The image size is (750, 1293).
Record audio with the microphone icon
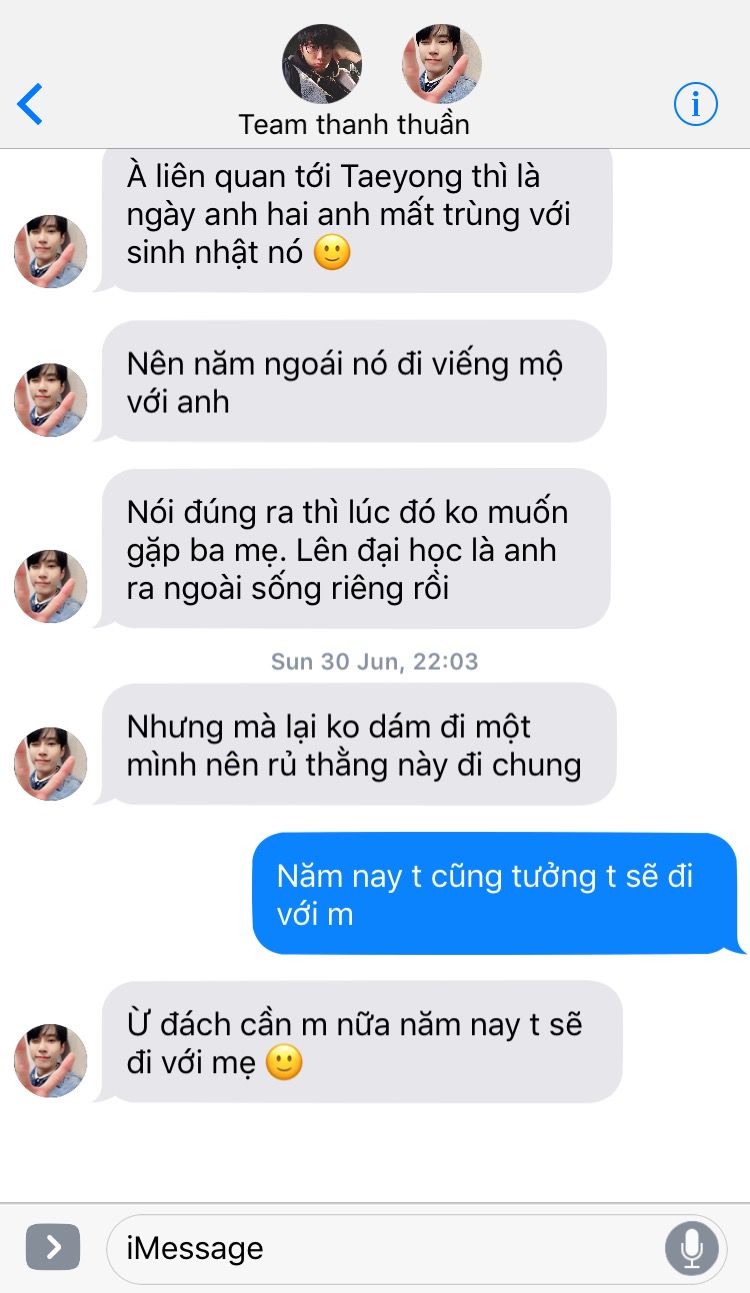click(691, 1248)
